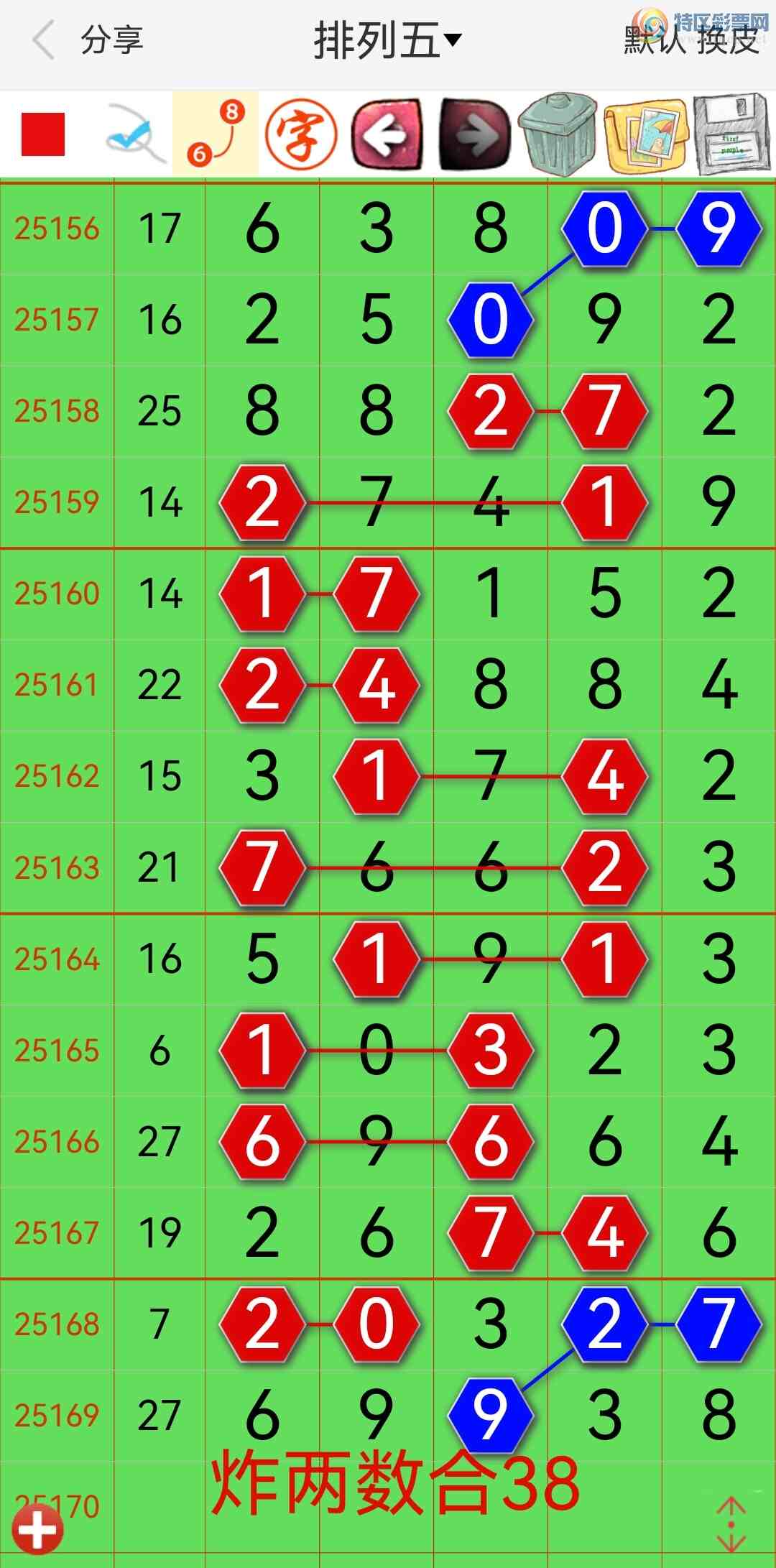Select the freehand check-mark drawing tool

click(133, 134)
